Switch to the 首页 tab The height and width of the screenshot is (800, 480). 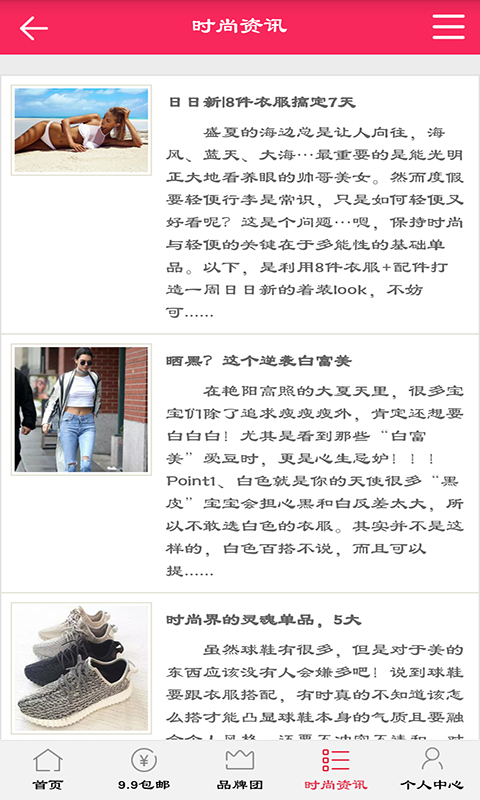click(48, 769)
